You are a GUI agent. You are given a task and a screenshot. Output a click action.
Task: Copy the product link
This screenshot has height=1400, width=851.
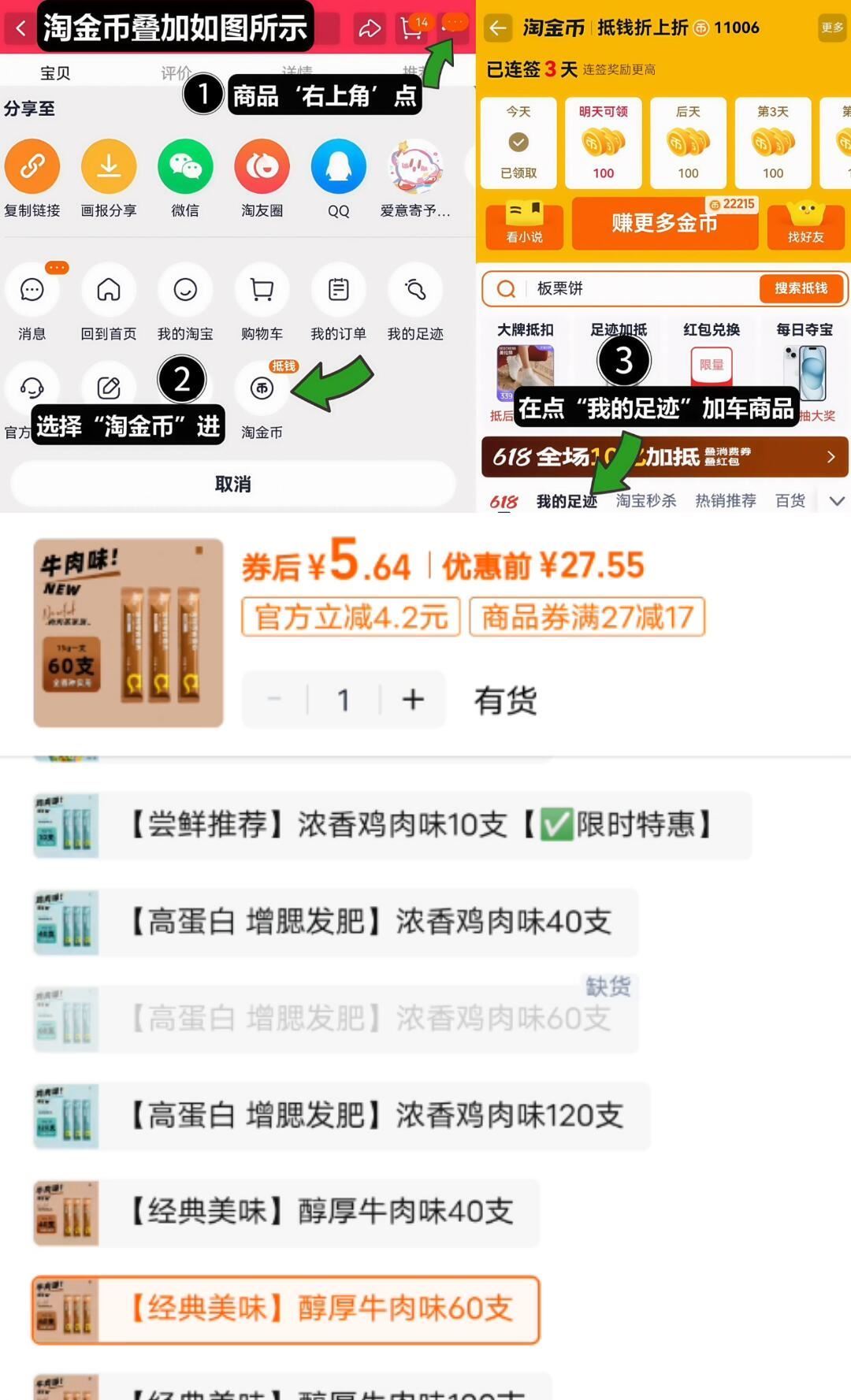point(33,167)
